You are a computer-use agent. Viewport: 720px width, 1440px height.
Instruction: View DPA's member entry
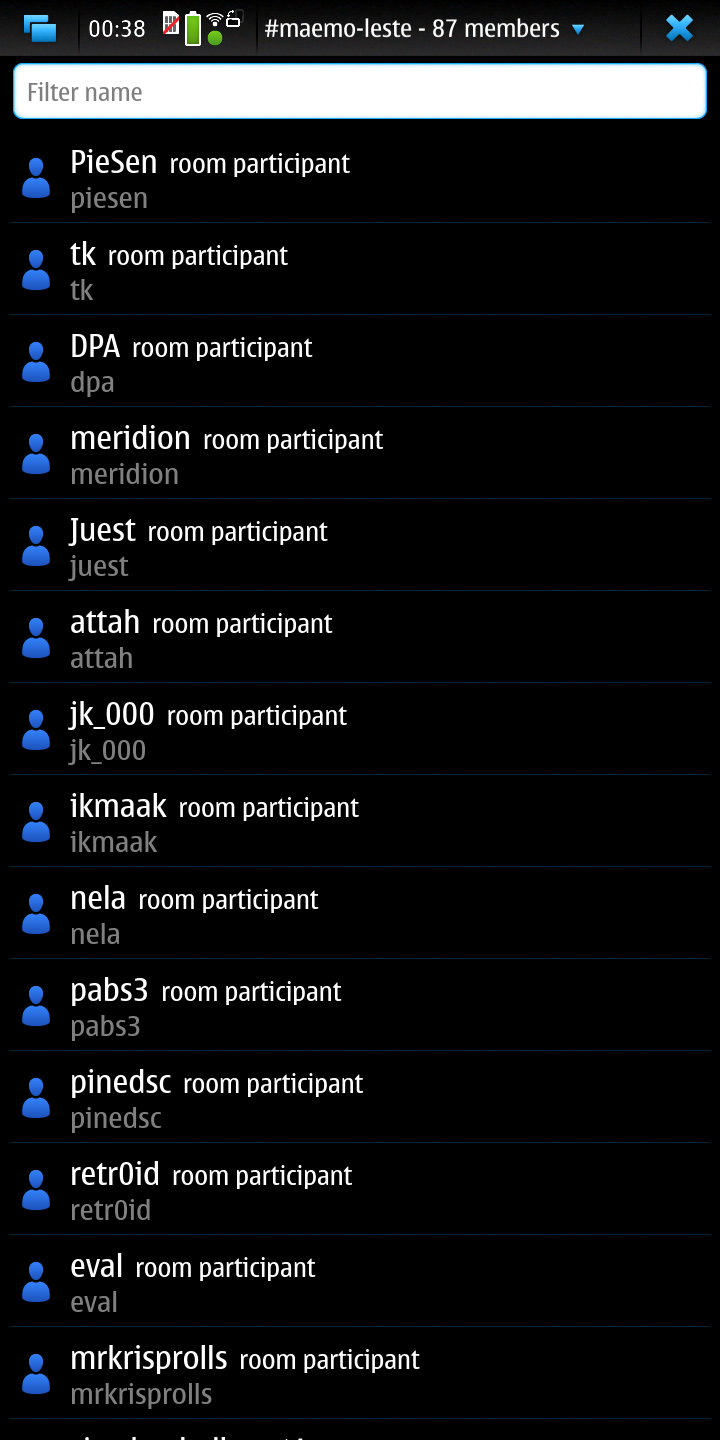pos(360,362)
